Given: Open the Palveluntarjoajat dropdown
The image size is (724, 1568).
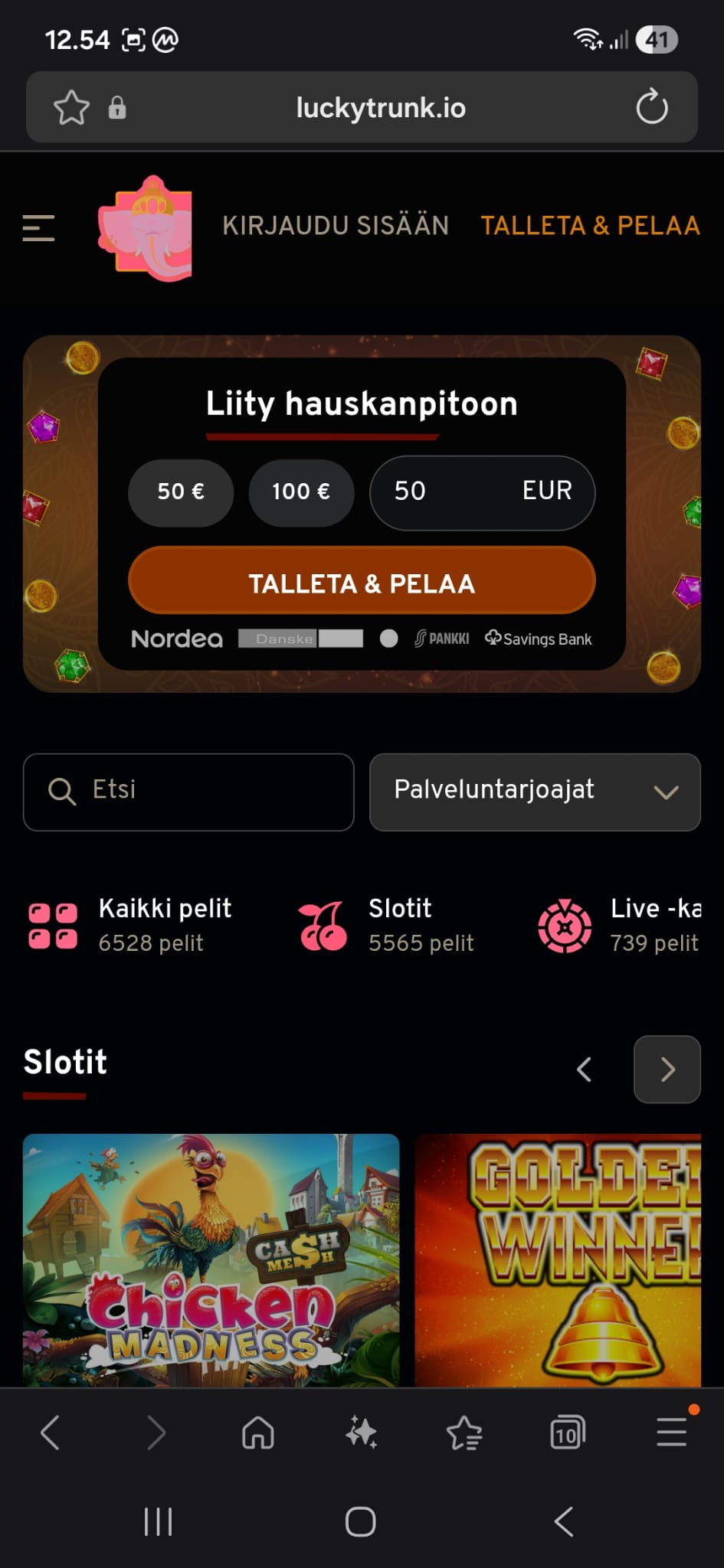Looking at the screenshot, I should 534,792.
